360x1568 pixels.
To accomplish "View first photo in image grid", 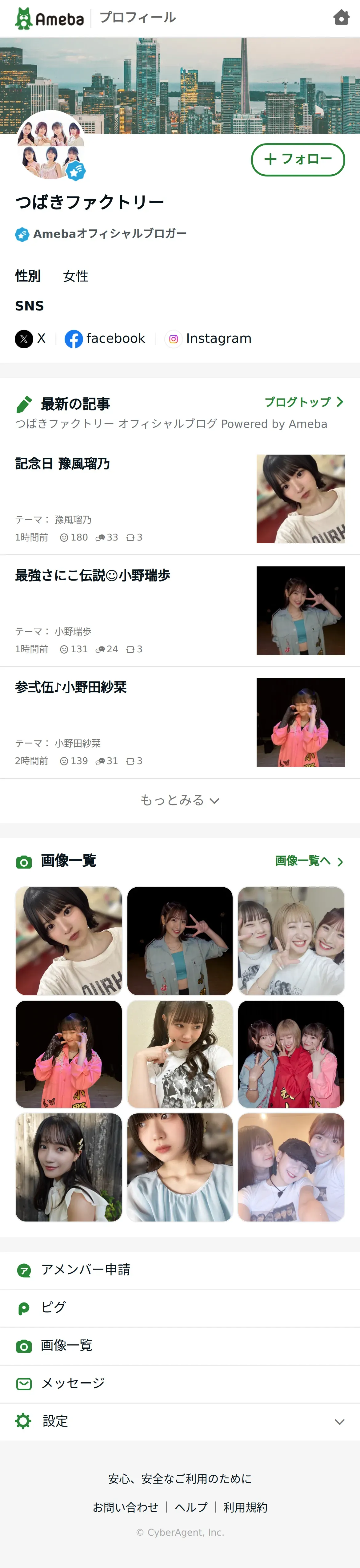I will click(x=69, y=940).
